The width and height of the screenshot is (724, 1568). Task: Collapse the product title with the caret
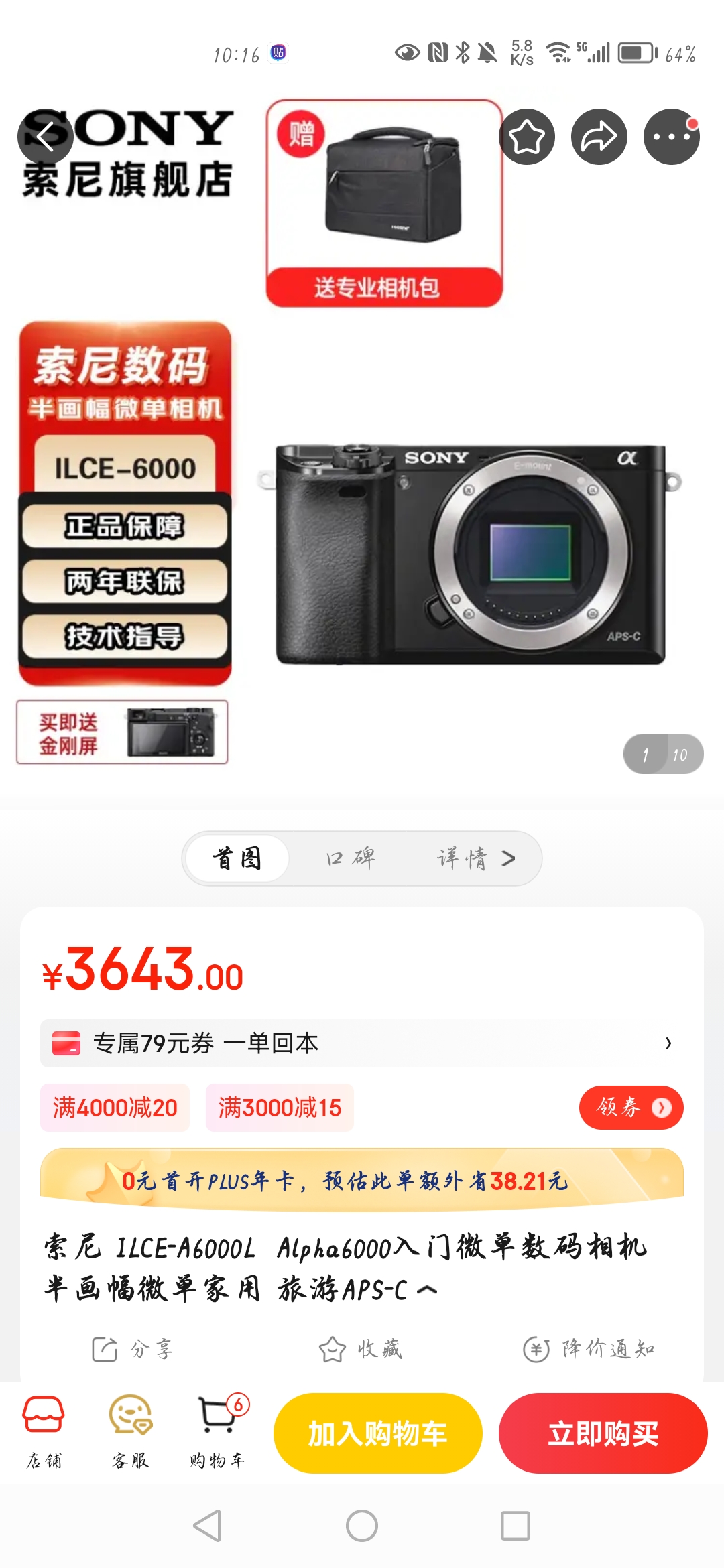pyautogui.click(x=427, y=1290)
